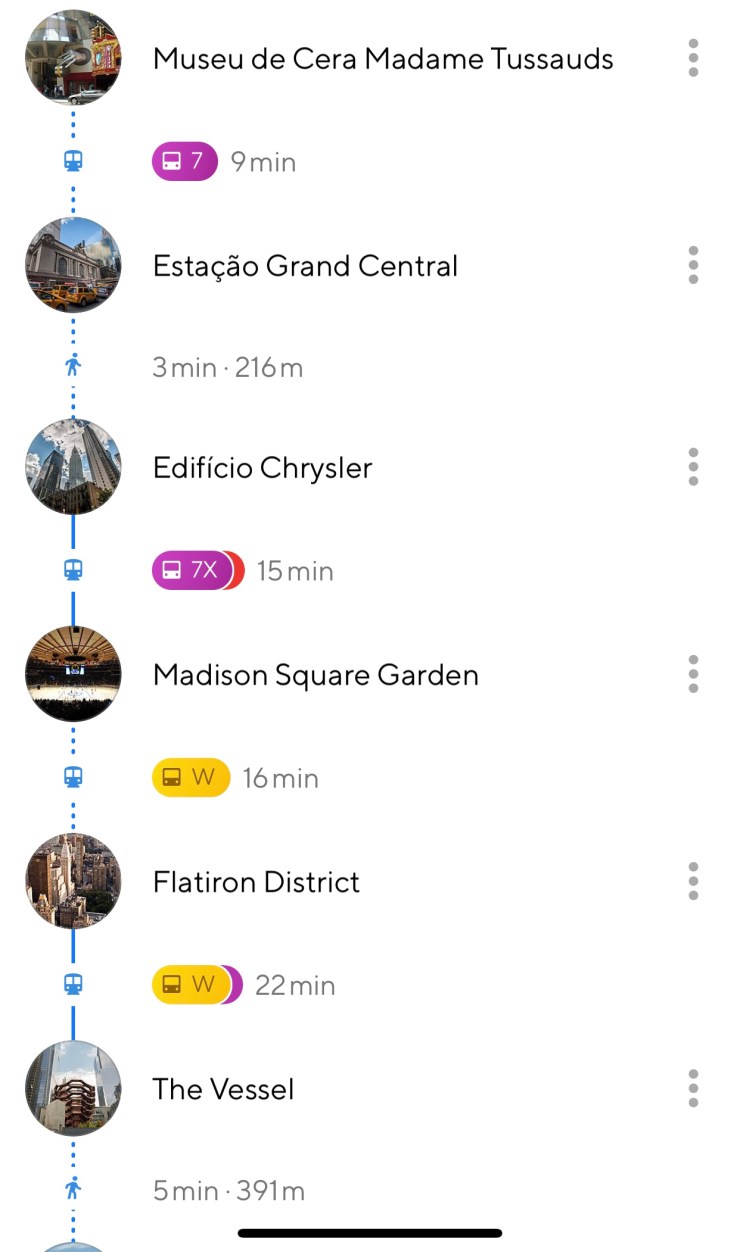This screenshot has width=740, height=1252.
Task: Show the 3 min 216 m walking directions
Action: pos(227,368)
